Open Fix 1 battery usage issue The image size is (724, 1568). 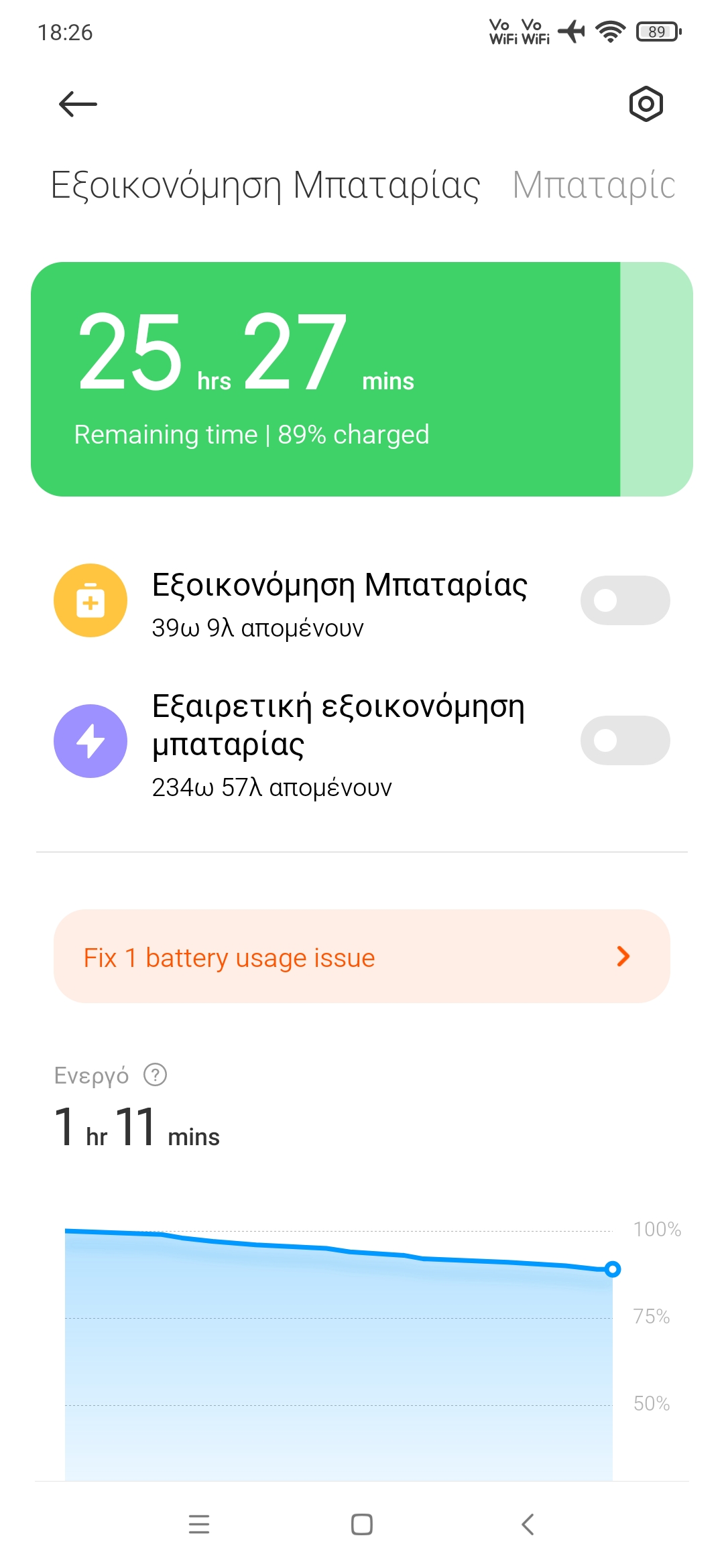click(x=362, y=956)
